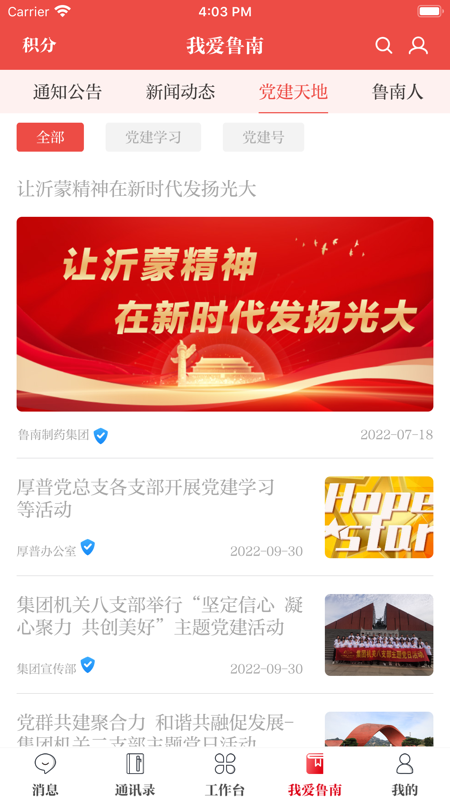
Task: Open the user profile icon in header
Action: pos(418,45)
